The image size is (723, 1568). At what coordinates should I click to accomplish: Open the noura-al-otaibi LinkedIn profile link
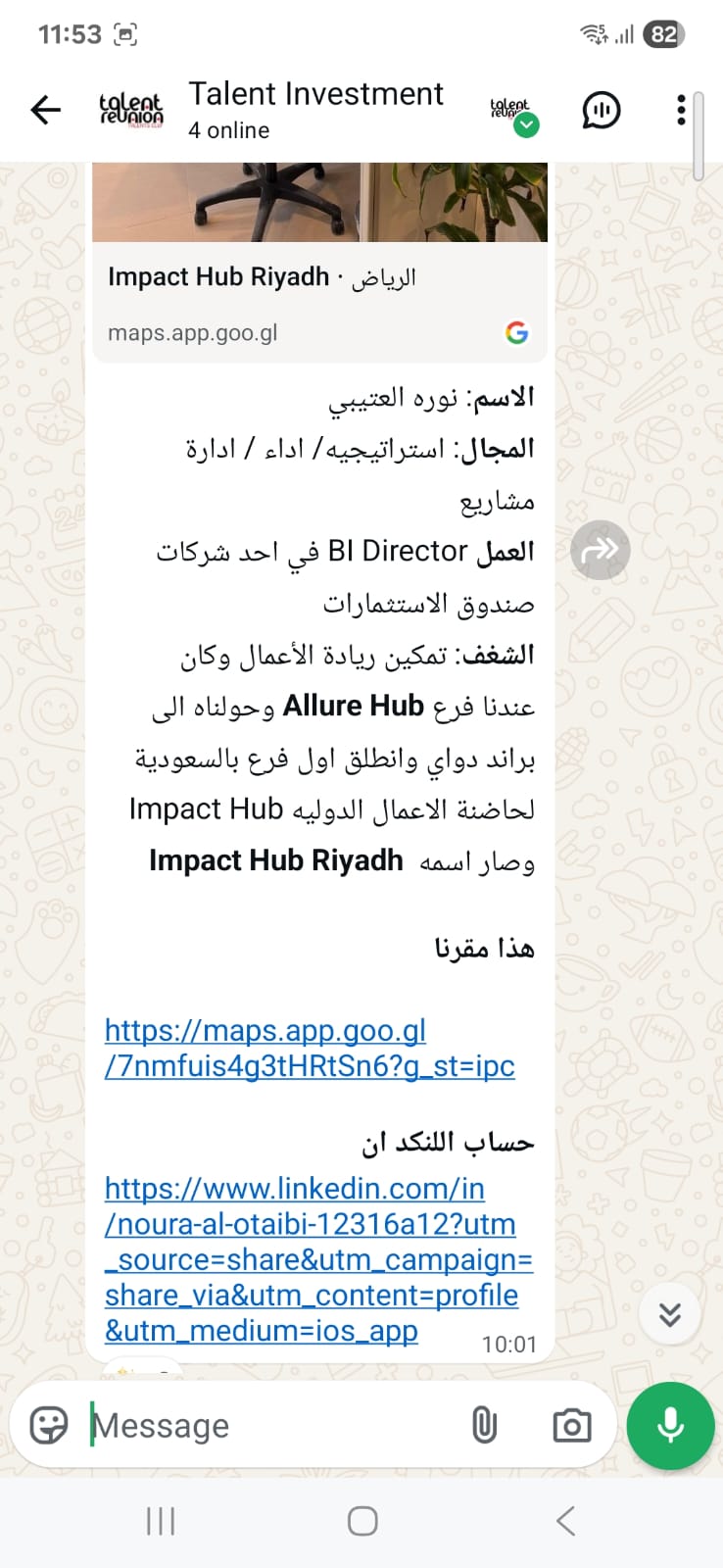[x=318, y=1259]
